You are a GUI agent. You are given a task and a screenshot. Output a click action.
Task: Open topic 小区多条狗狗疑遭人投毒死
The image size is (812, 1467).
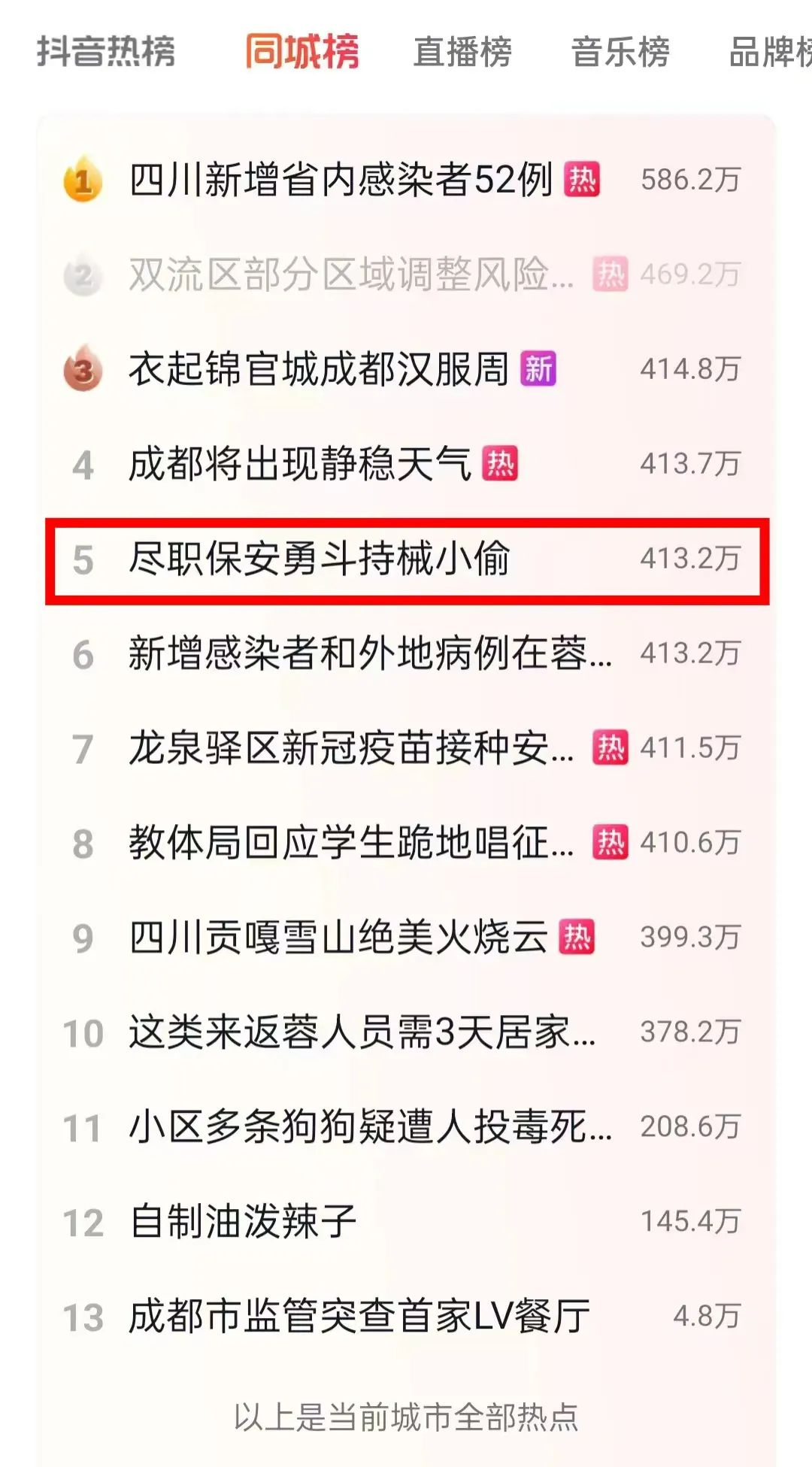click(368, 1127)
